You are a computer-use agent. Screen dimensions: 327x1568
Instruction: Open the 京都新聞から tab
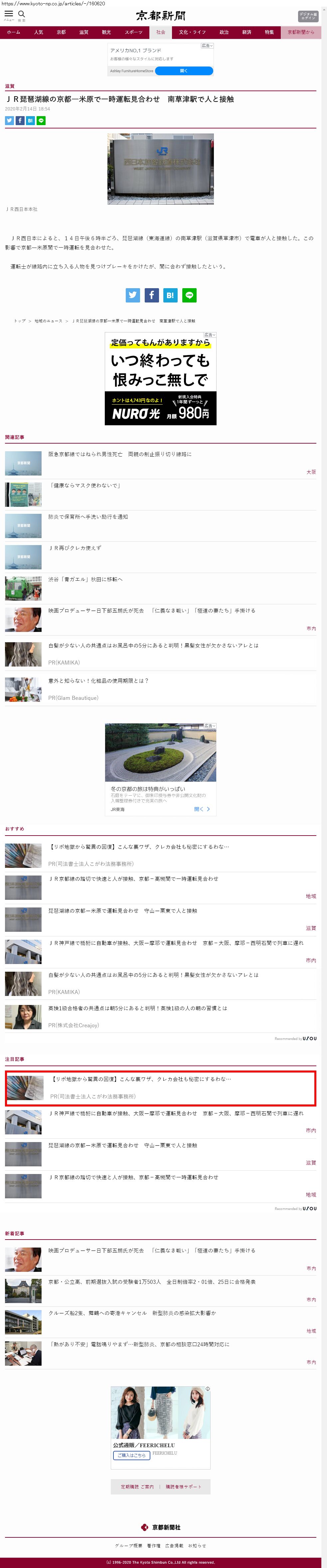coord(301,32)
